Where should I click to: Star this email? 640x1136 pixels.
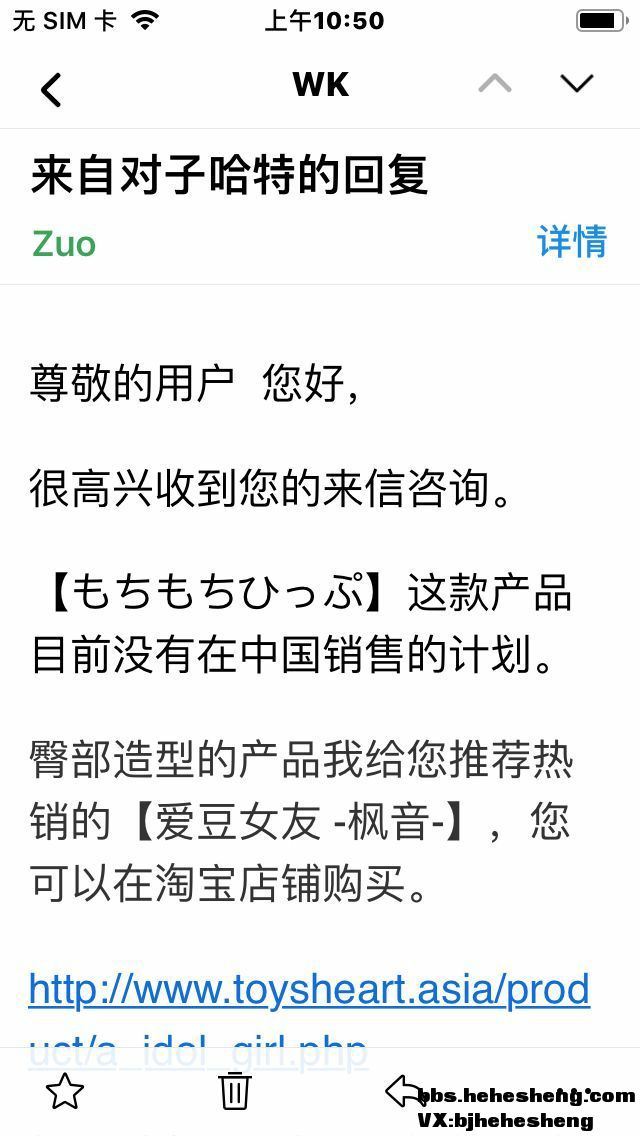tap(65, 1091)
